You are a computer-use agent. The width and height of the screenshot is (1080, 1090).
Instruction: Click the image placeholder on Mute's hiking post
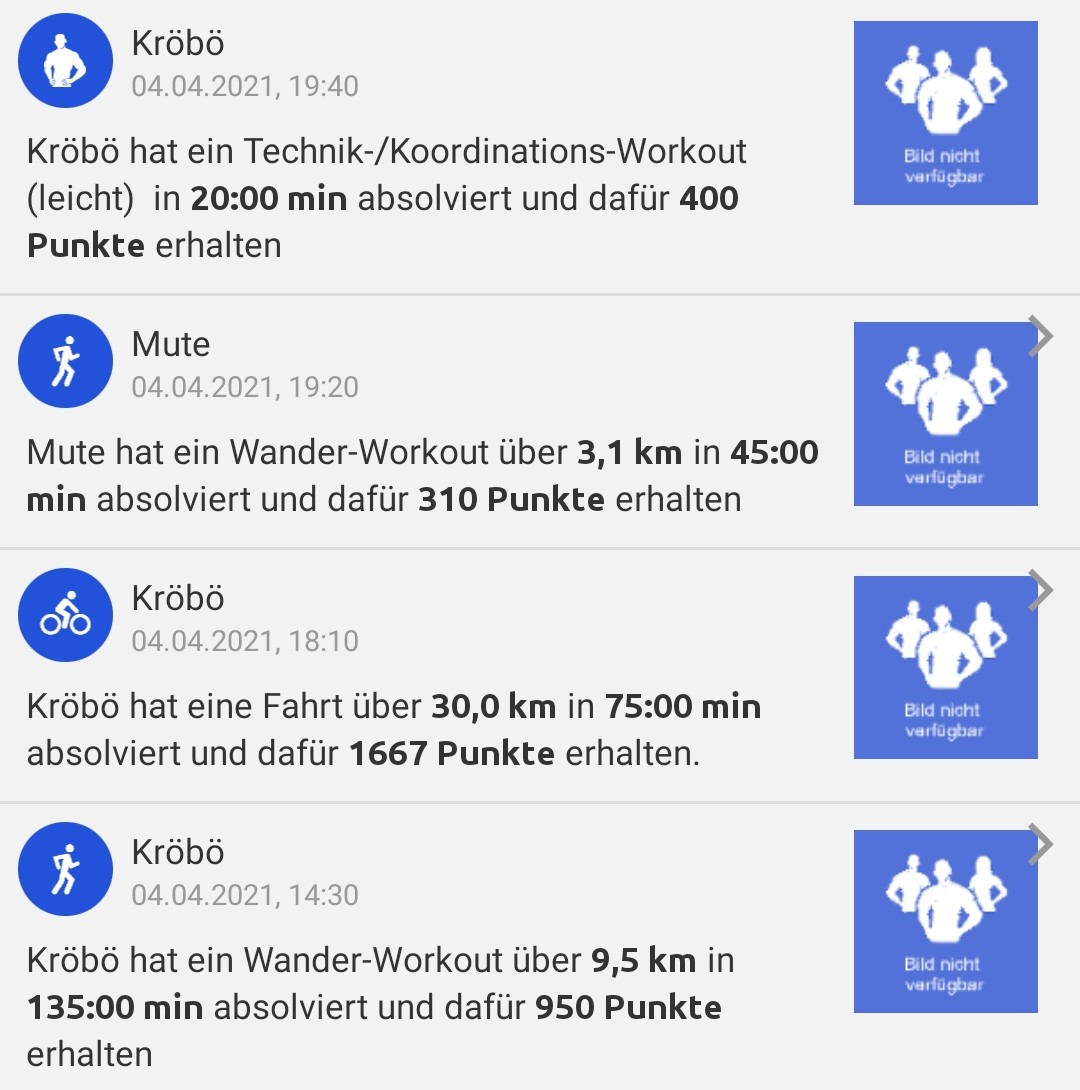click(945, 412)
